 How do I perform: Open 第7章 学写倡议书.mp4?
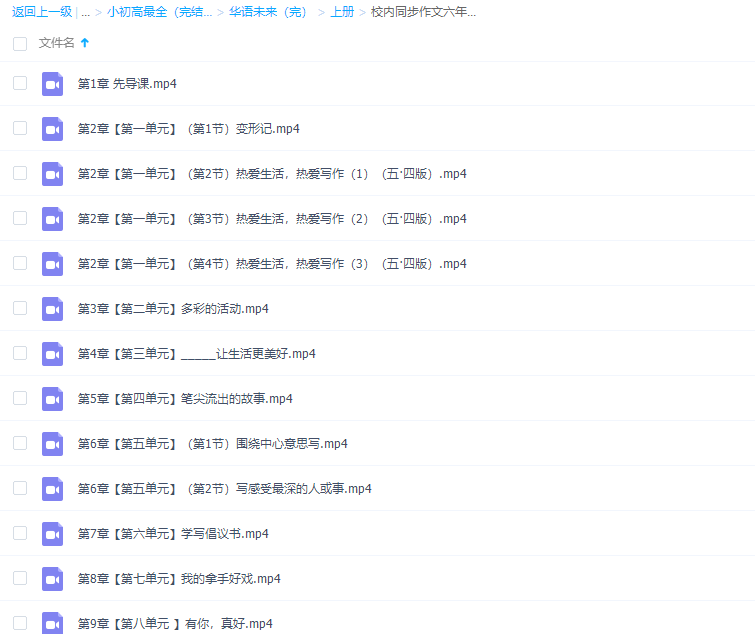tap(173, 534)
